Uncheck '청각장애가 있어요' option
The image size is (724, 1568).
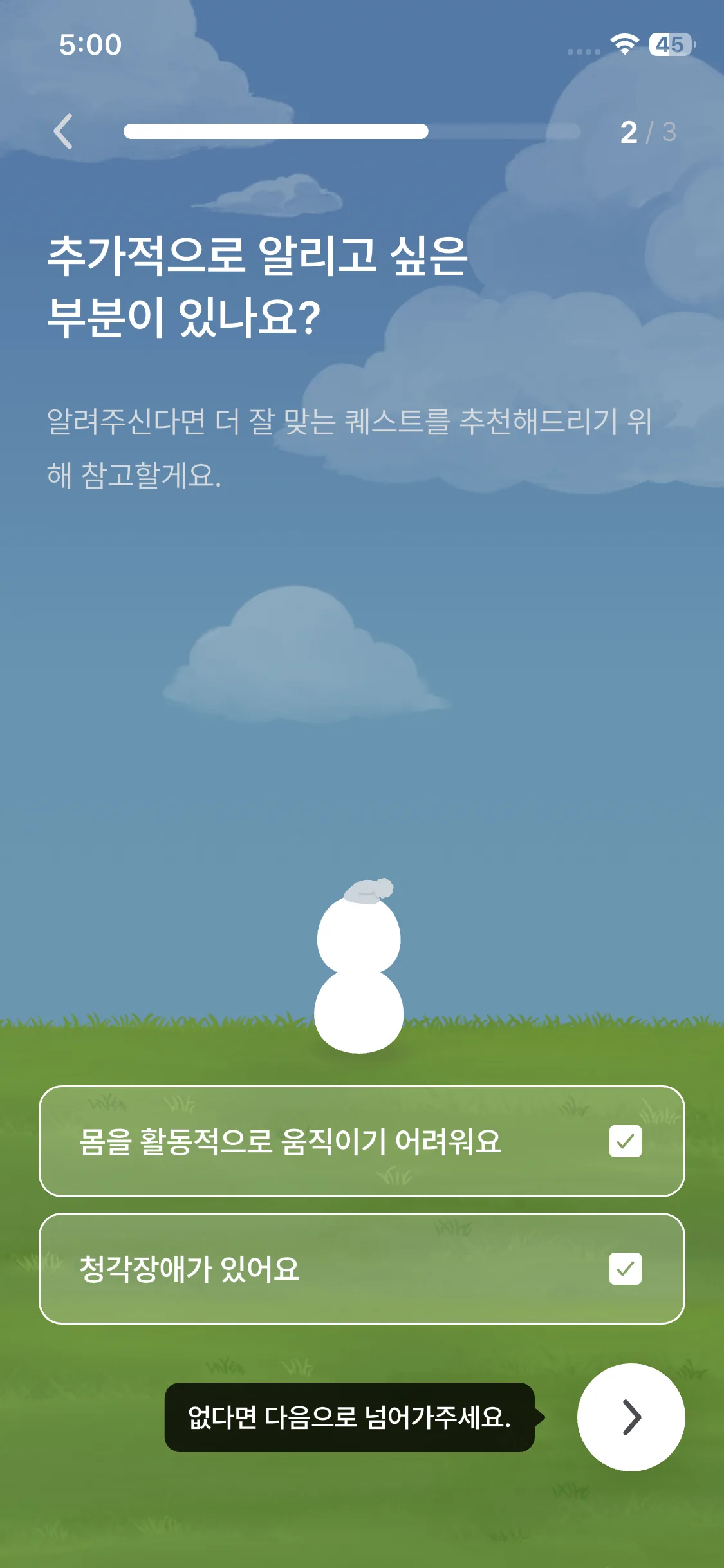click(x=625, y=1269)
